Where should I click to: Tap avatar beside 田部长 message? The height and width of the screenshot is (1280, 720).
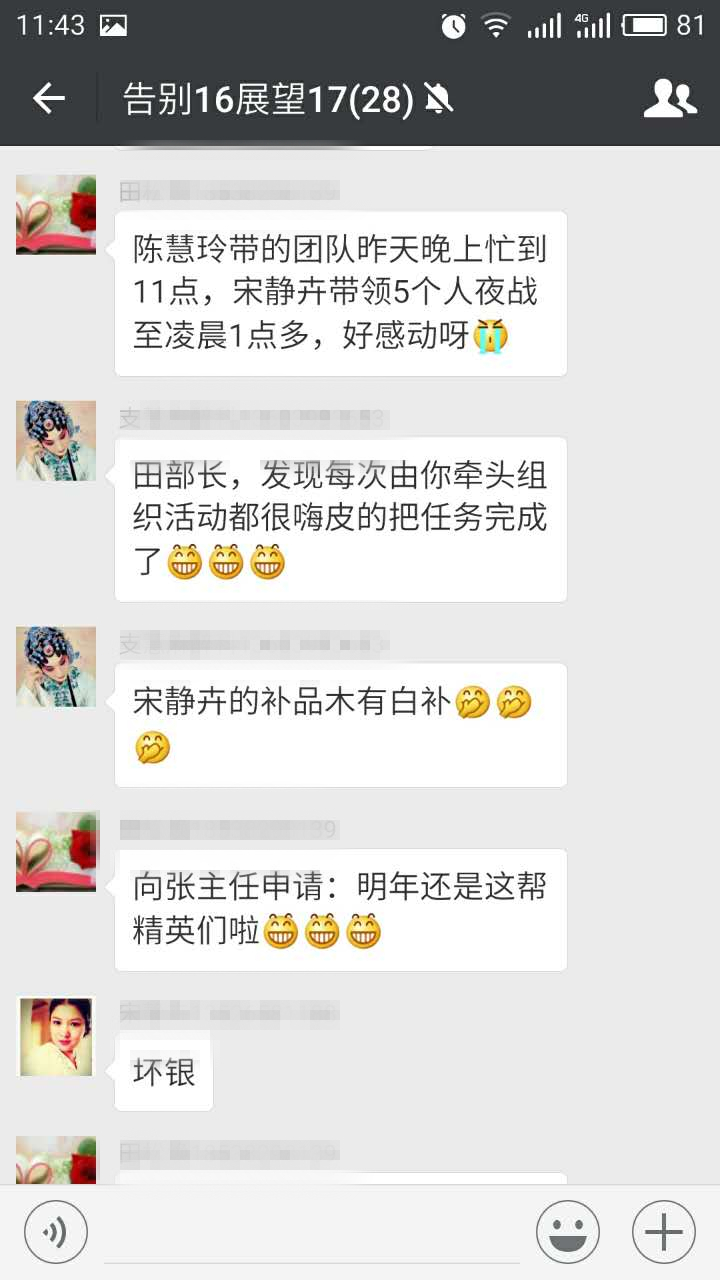click(x=56, y=441)
